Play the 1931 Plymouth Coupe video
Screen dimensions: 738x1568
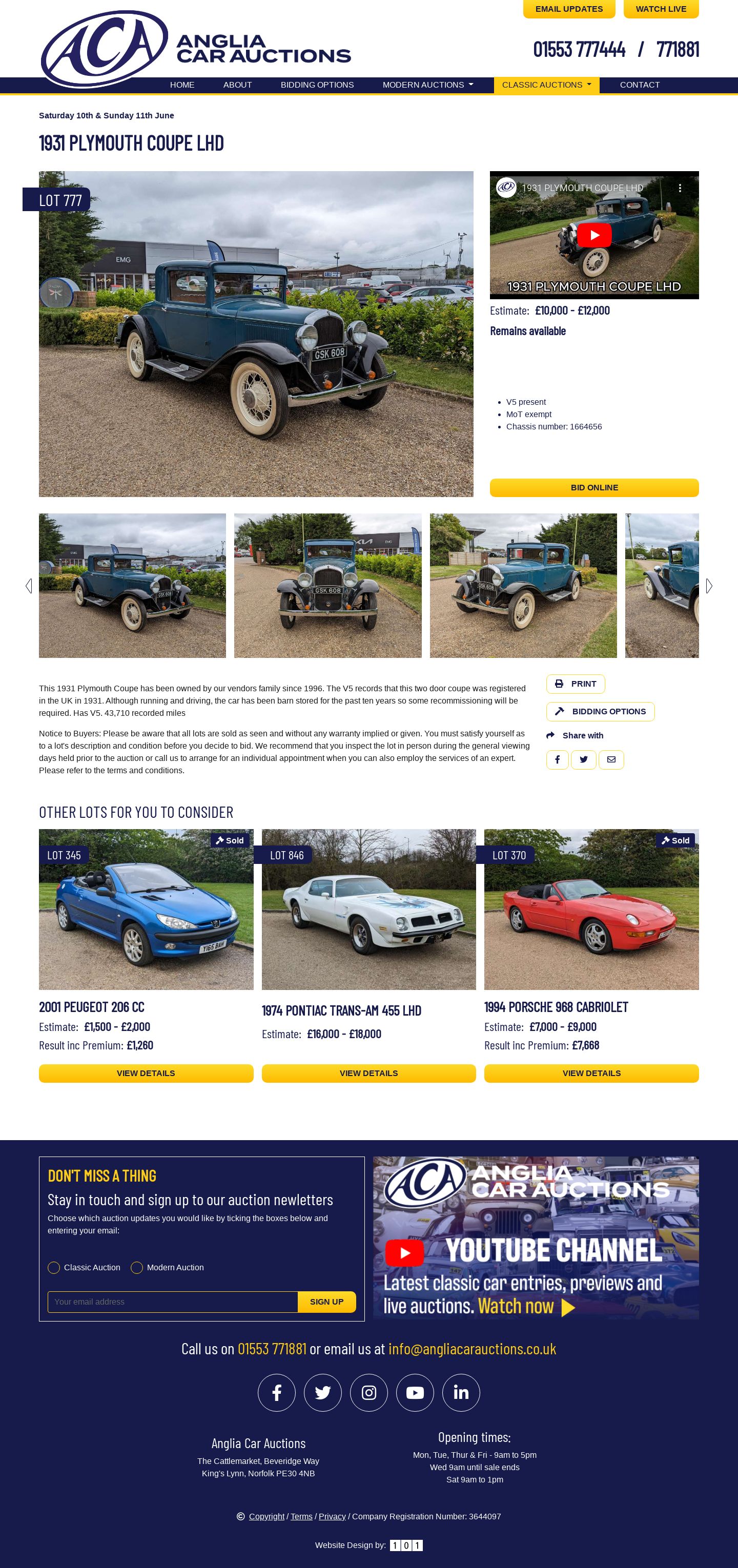click(x=593, y=235)
